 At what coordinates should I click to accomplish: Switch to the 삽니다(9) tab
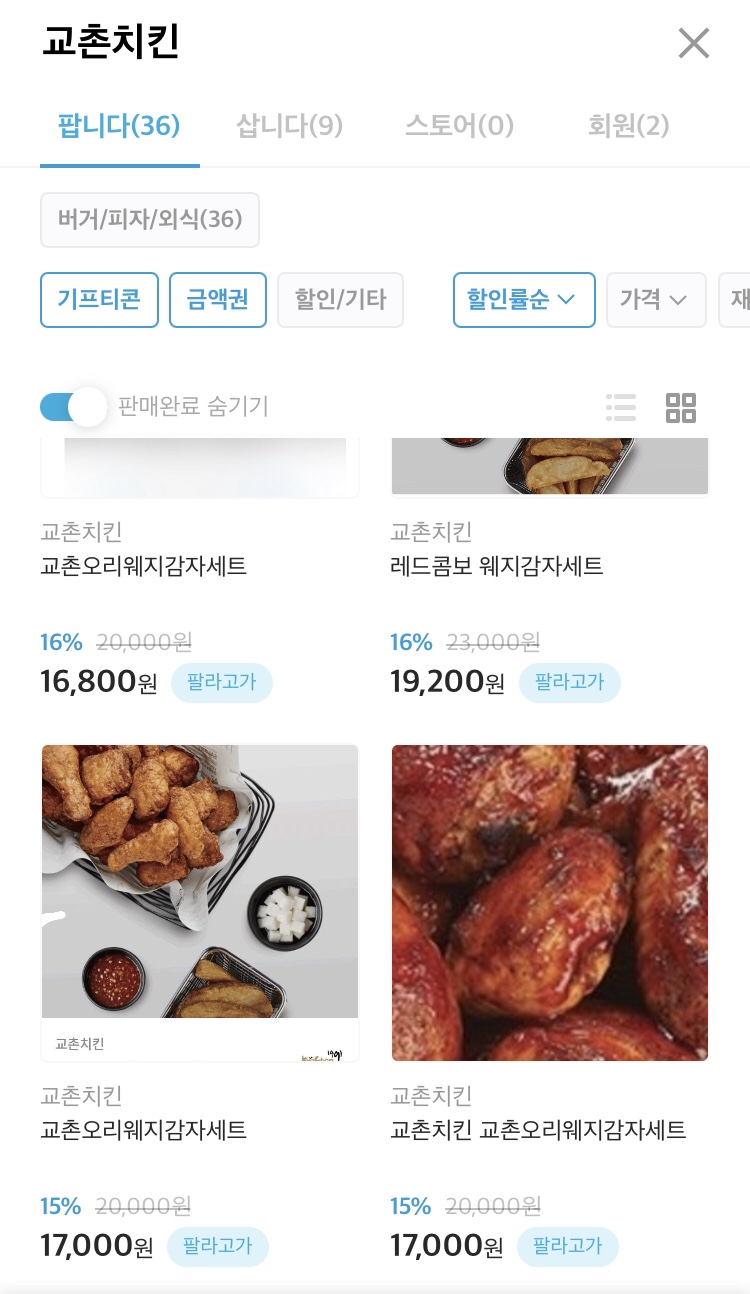289,126
